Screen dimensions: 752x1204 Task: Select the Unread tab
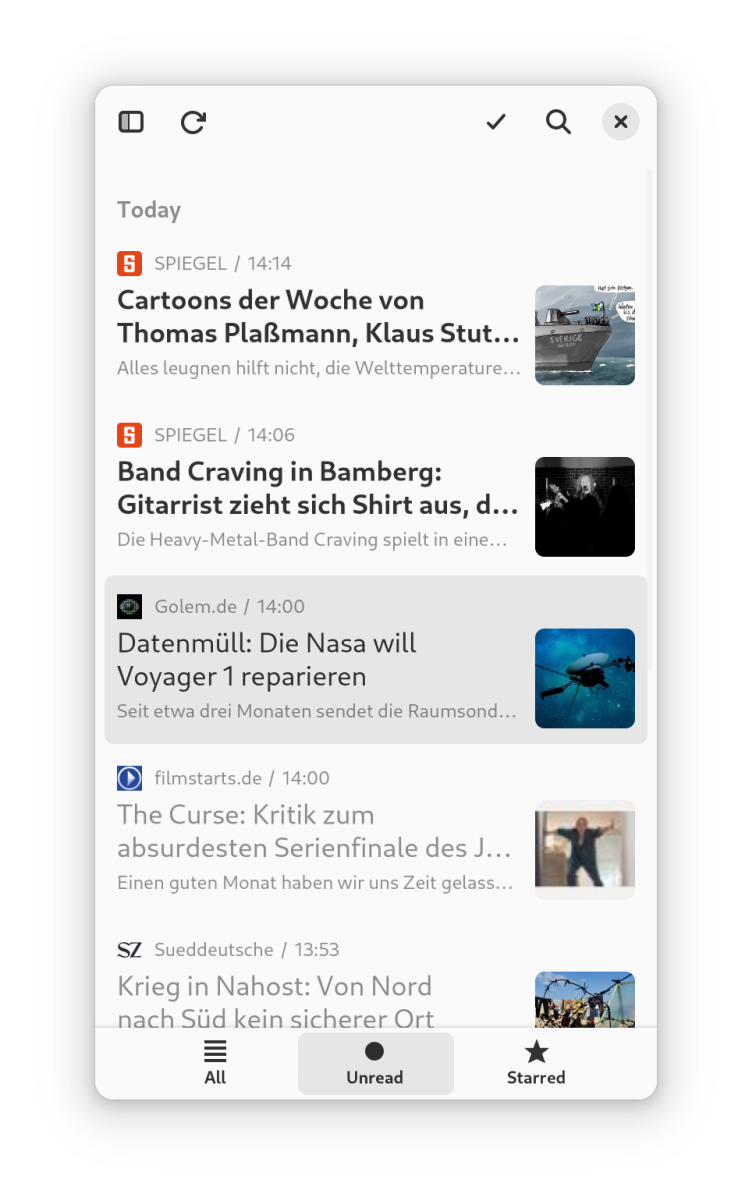[x=375, y=1063]
